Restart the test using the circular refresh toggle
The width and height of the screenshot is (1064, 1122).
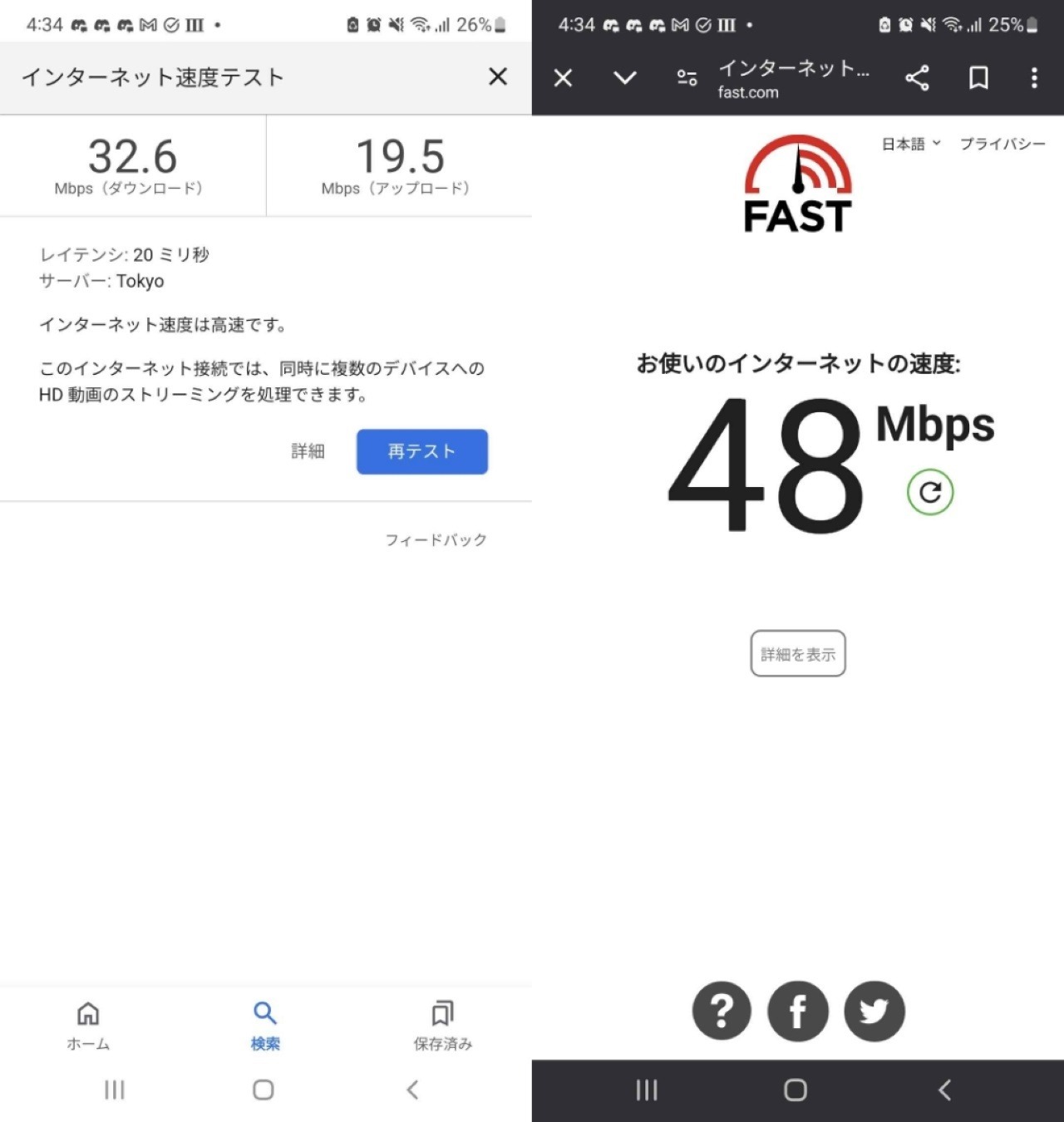click(x=930, y=492)
